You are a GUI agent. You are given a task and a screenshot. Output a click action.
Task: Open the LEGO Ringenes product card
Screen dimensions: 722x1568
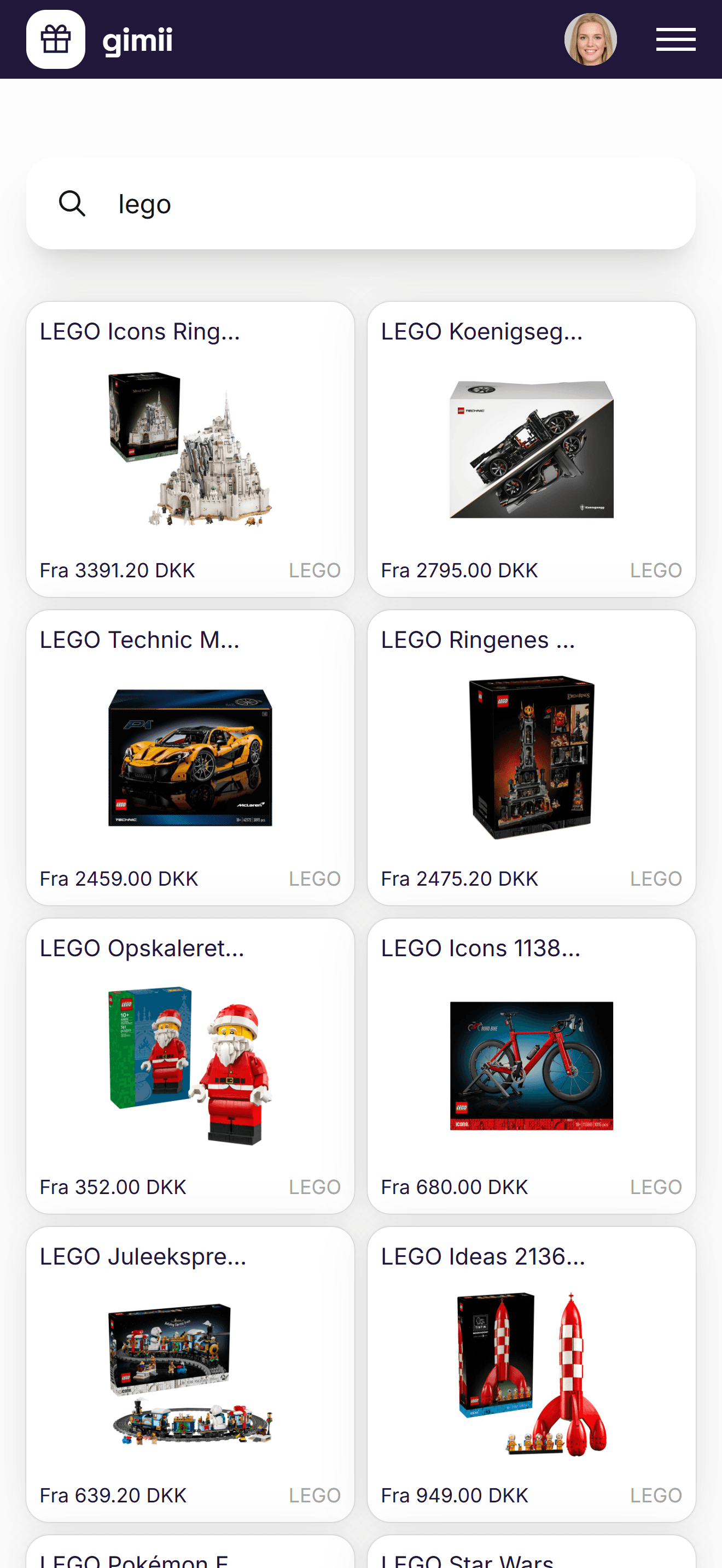tap(532, 758)
